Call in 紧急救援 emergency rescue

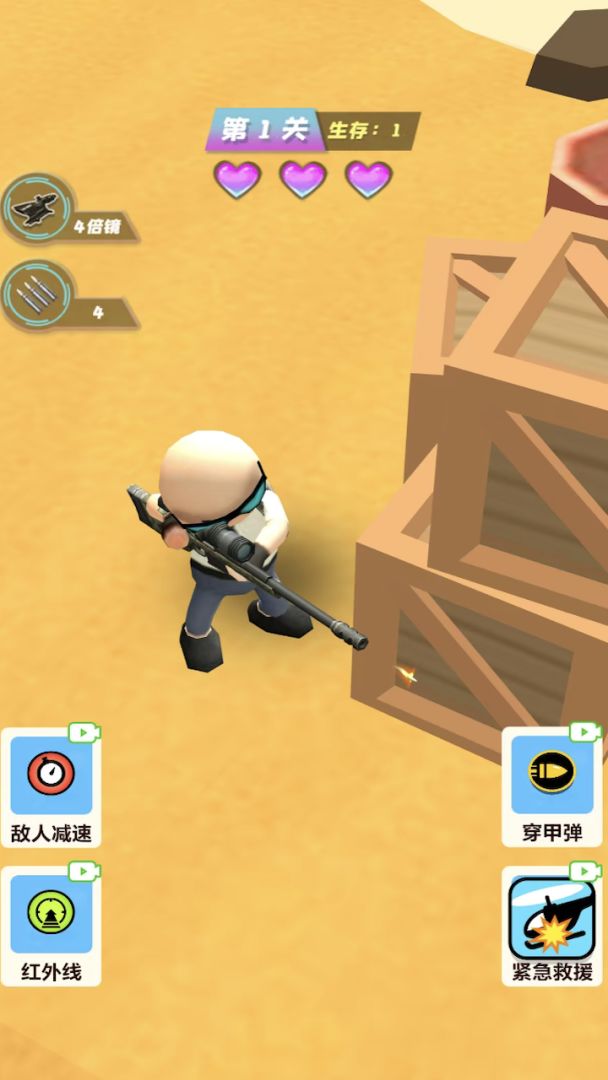pyautogui.click(x=551, y=925)
